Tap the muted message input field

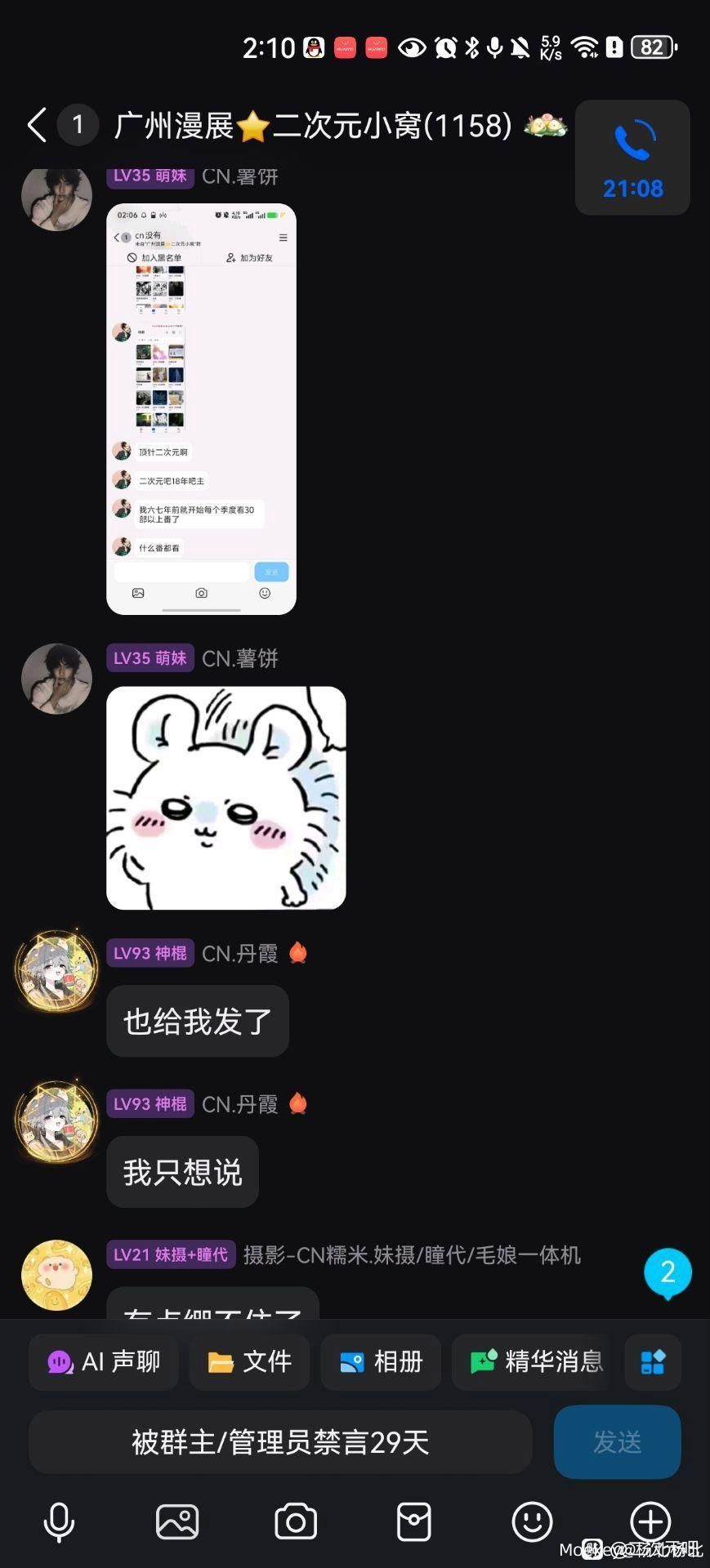click(280, 1442)
